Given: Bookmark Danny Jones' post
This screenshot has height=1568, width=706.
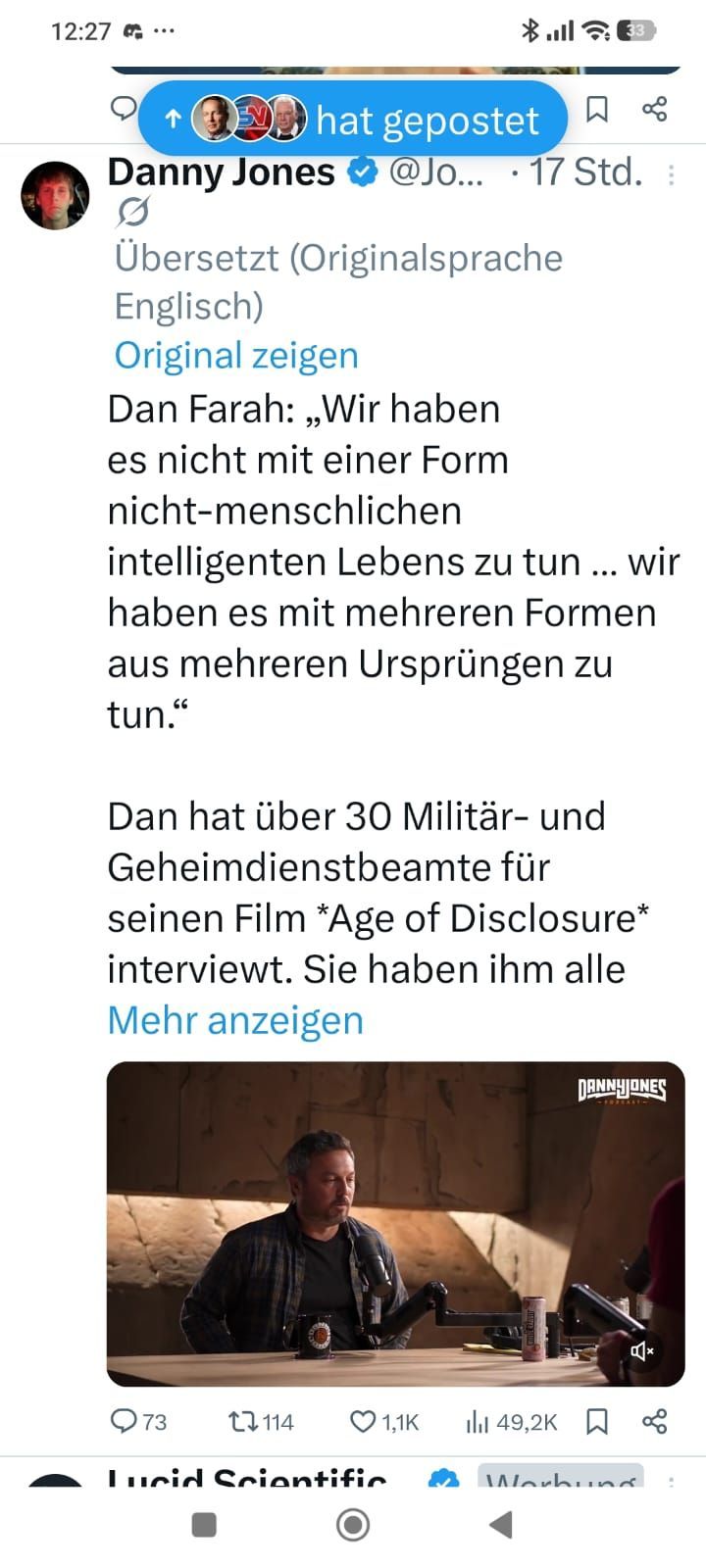Looking at the screenshot, I should (x=596, y=1422).
